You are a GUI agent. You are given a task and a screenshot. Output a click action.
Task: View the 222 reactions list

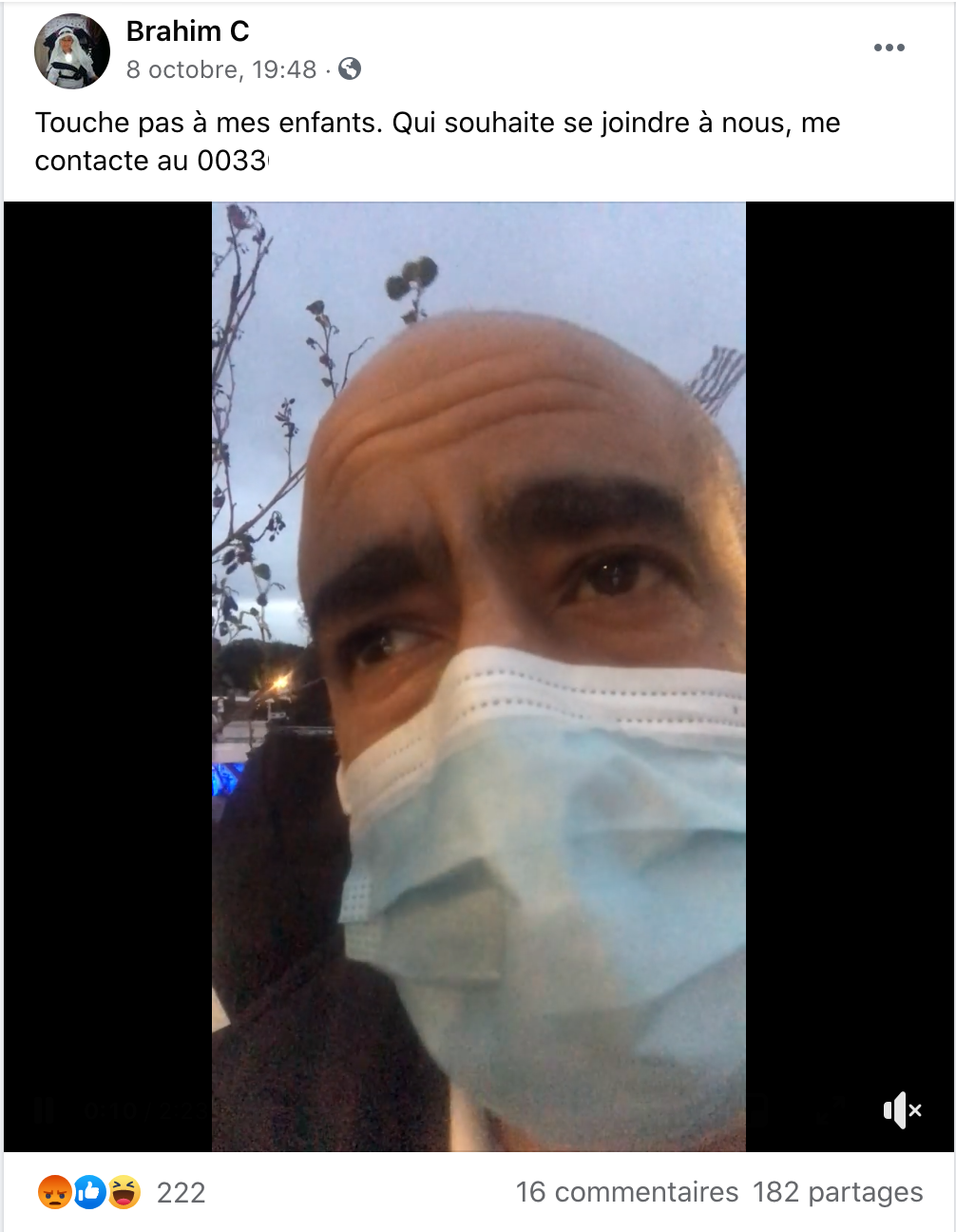tap(181, 1192)
